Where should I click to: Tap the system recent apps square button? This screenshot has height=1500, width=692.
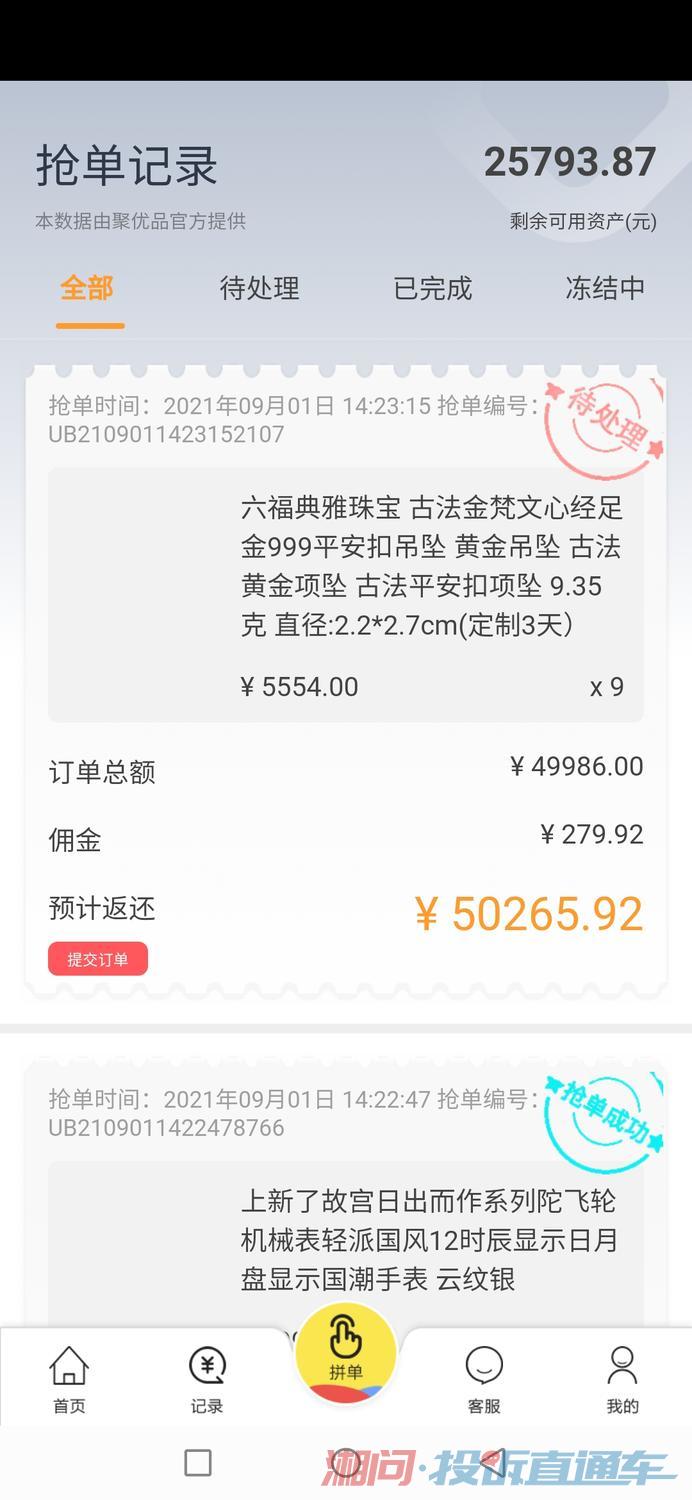pos(198,1463)
